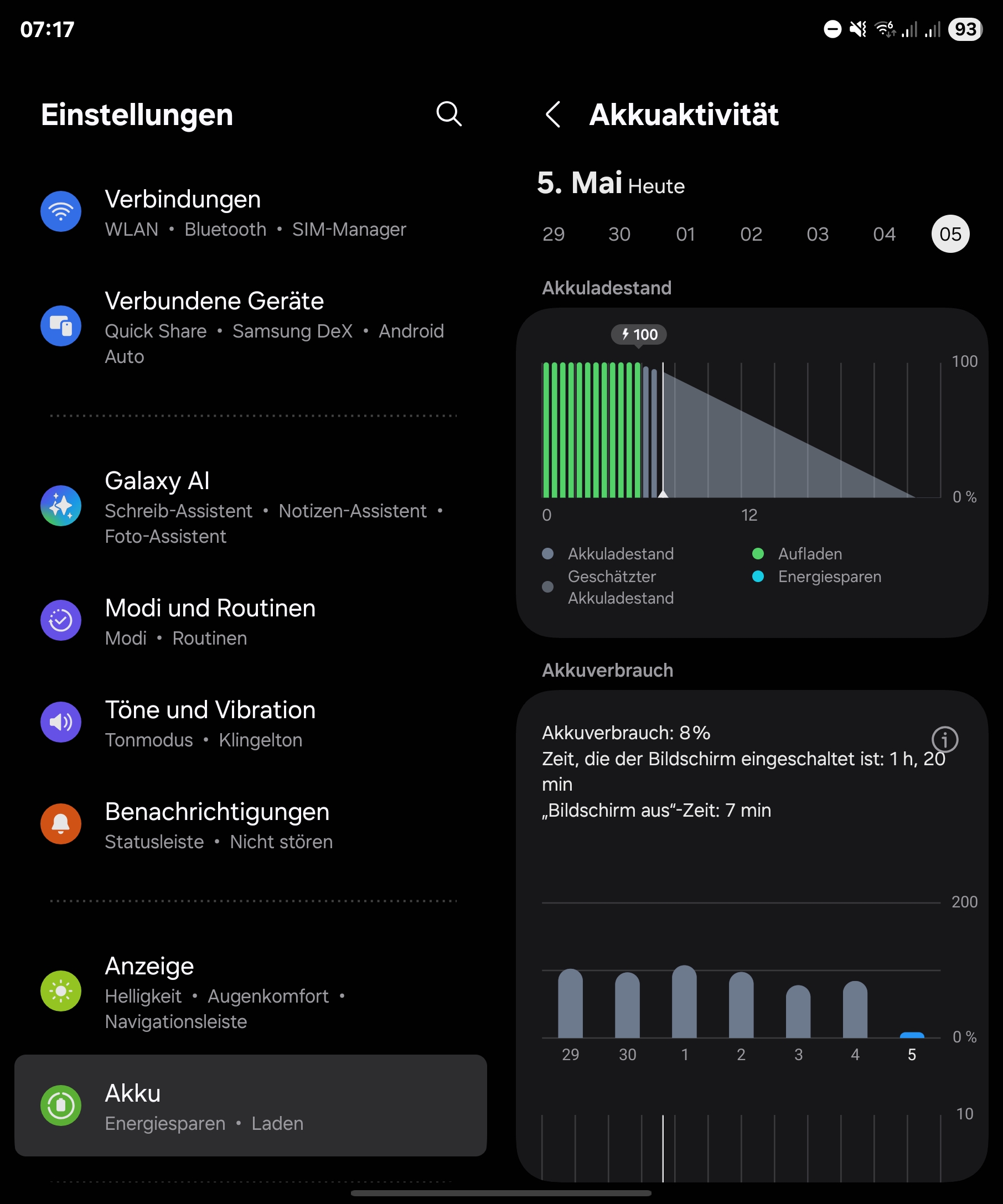Screen dimensions: 1003x1204
Task: Open Verbundene Geräte settings
Action: click(x=251, y=328)
